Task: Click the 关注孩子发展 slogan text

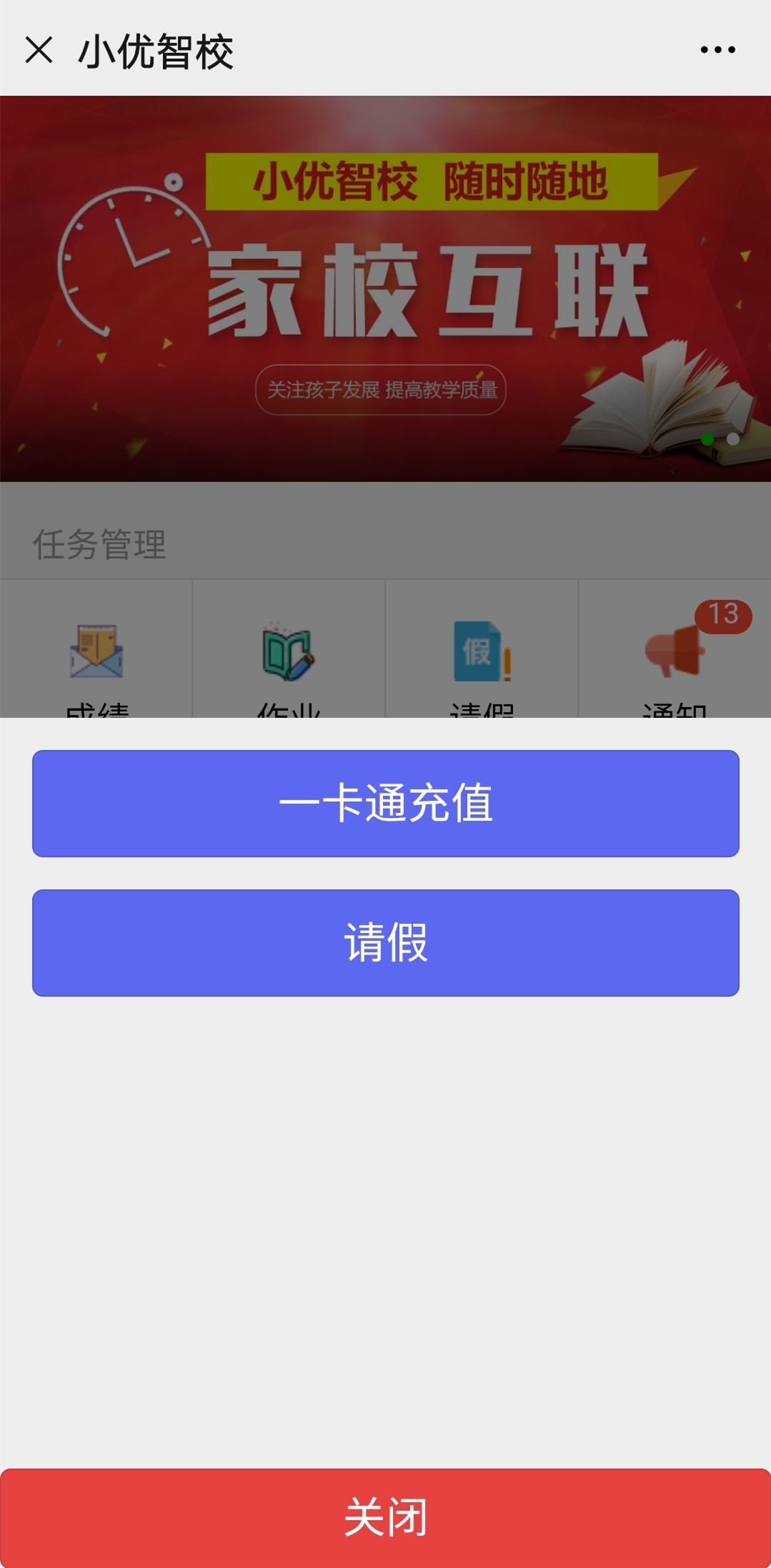Action: 385,390
